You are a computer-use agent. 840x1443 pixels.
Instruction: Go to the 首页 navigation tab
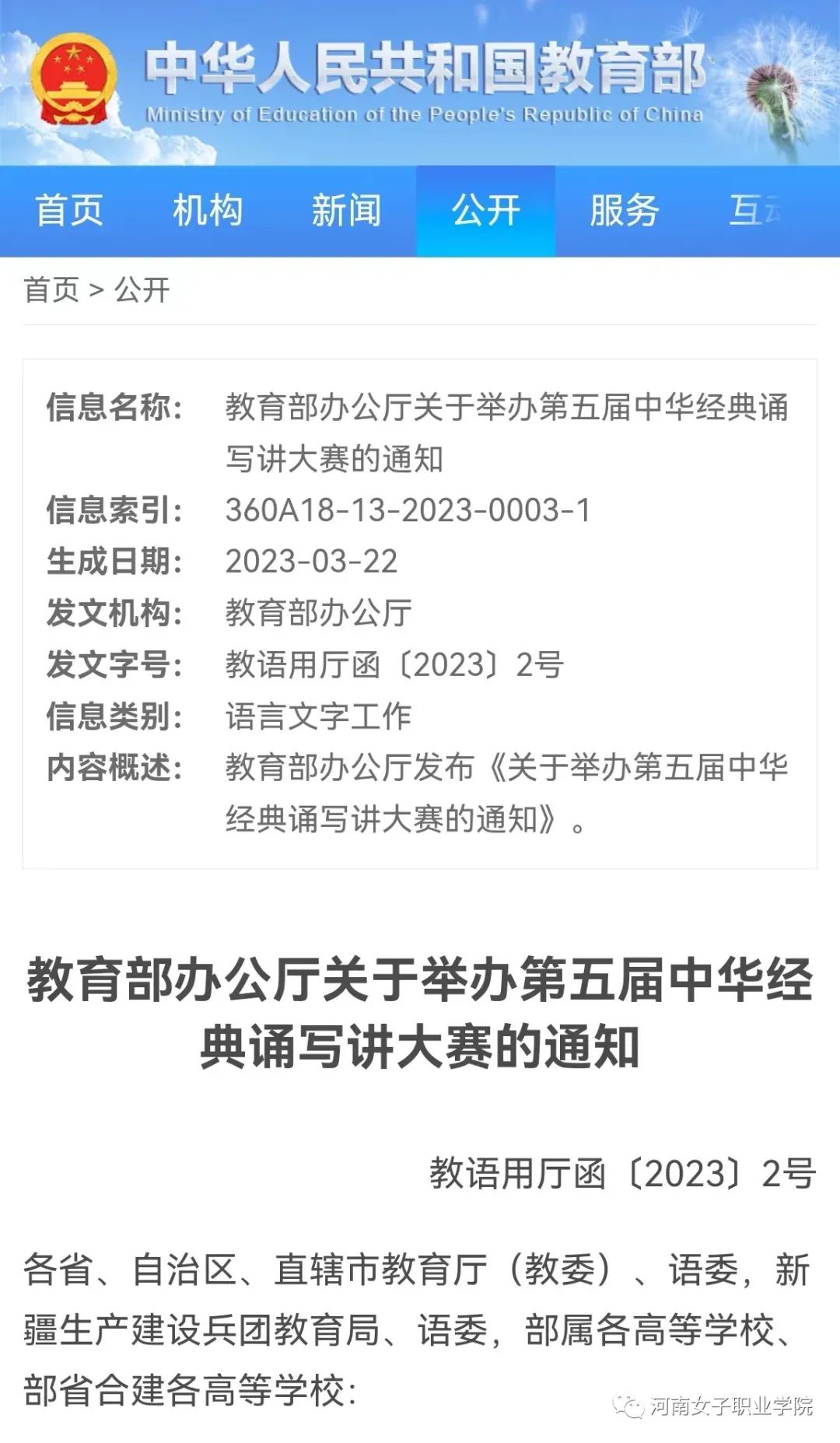pos(69,211)
